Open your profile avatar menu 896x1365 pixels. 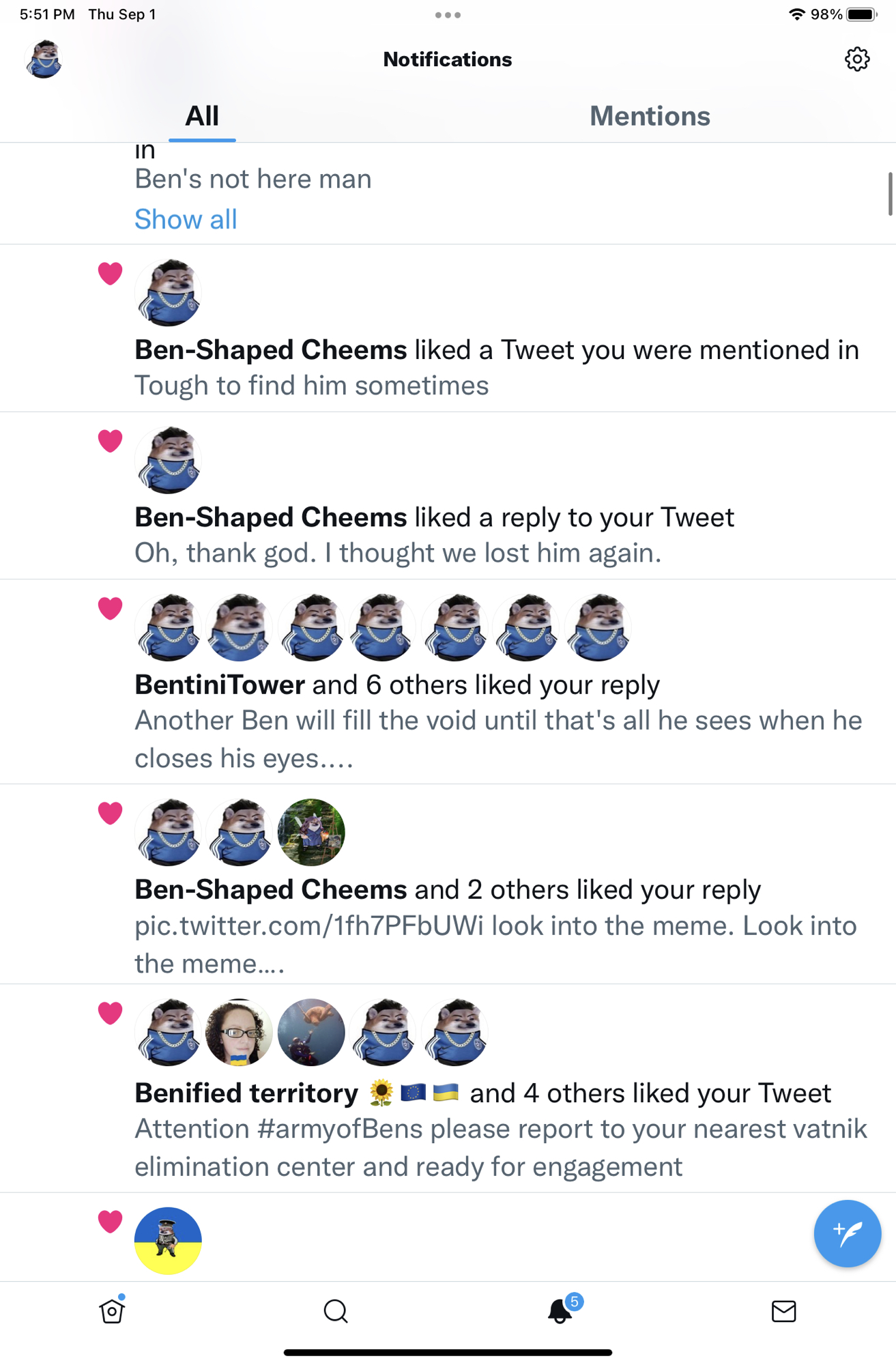point(44,59)
